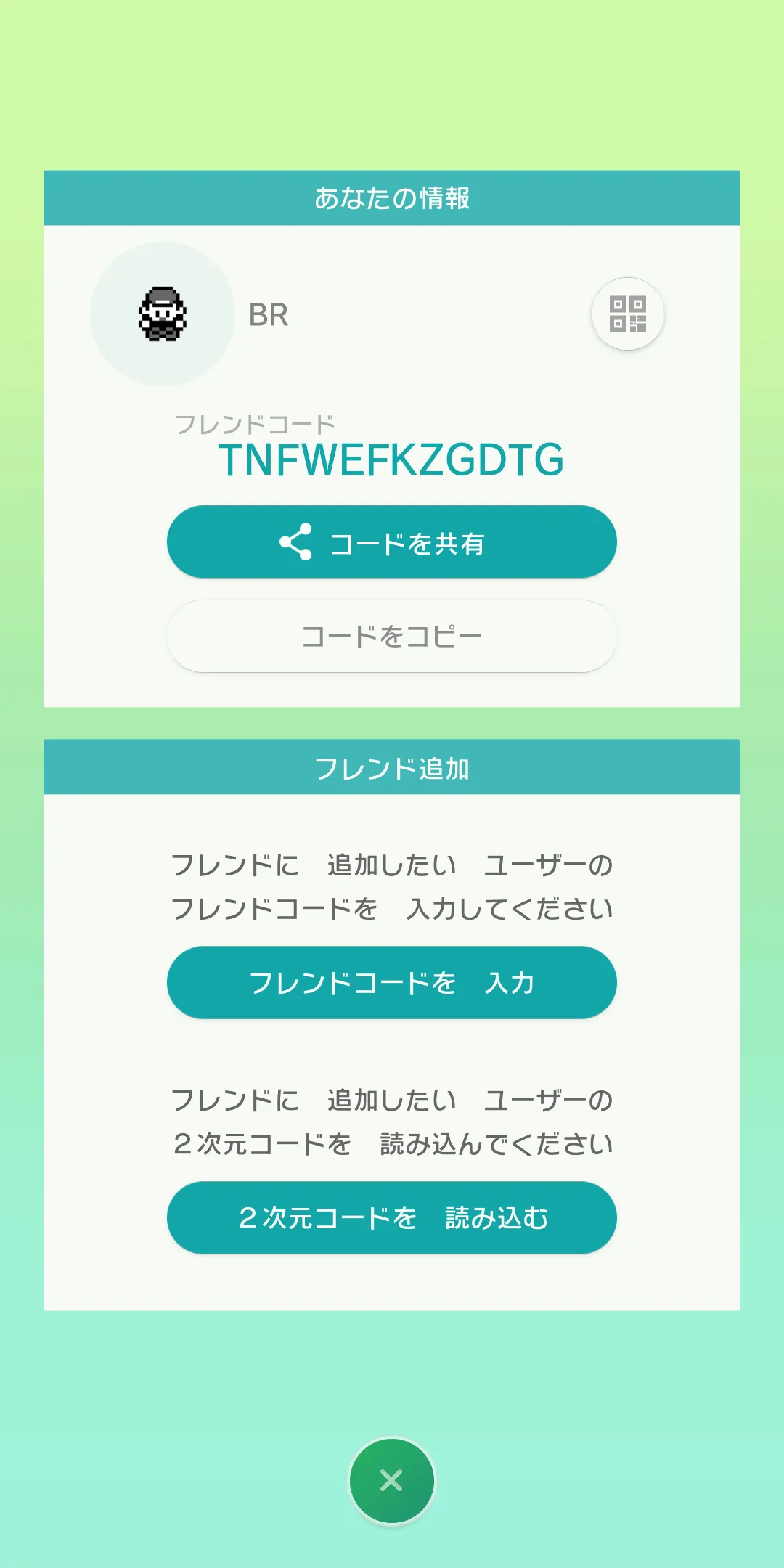Copy the friend code with コードをコピー

click(392, 637)
